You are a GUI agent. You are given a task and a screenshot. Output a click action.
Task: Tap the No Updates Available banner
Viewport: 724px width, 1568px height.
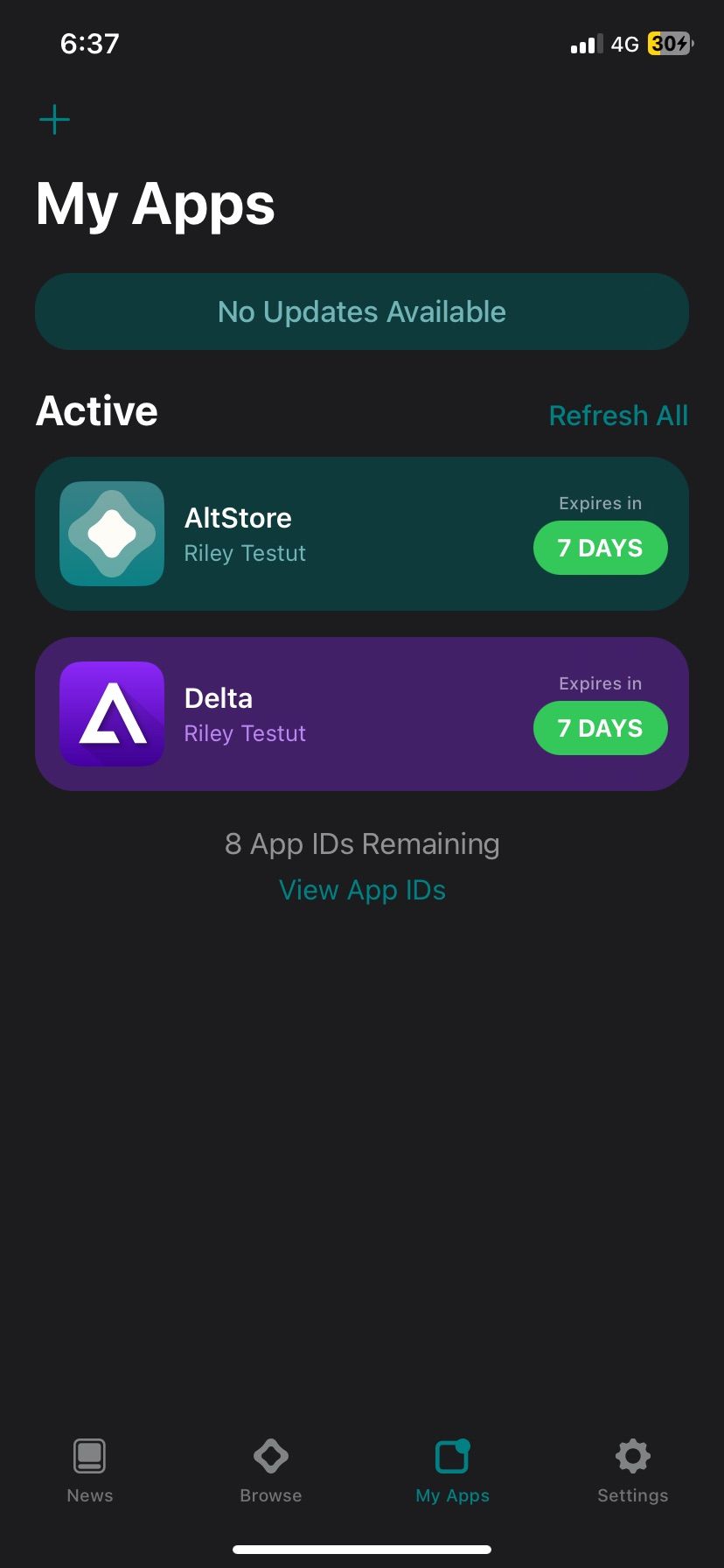coord(362,311)
